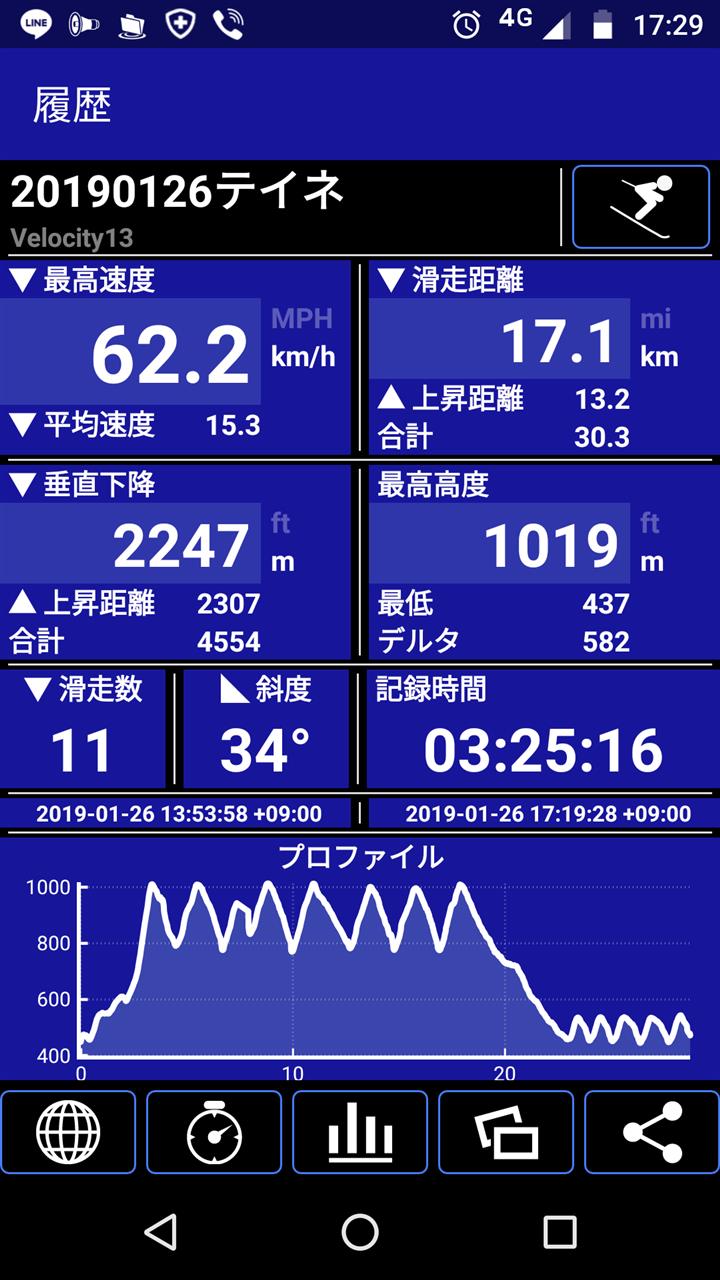Switch max altitude units to feet

click(651, 523)
